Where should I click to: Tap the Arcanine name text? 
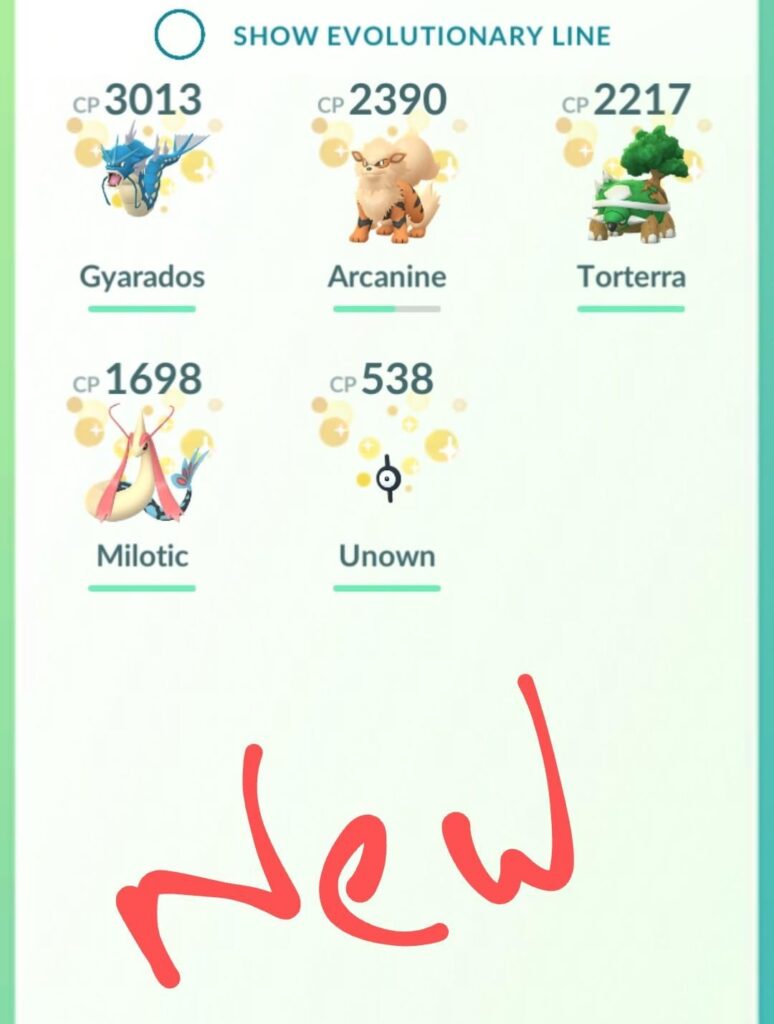point(389,277)
